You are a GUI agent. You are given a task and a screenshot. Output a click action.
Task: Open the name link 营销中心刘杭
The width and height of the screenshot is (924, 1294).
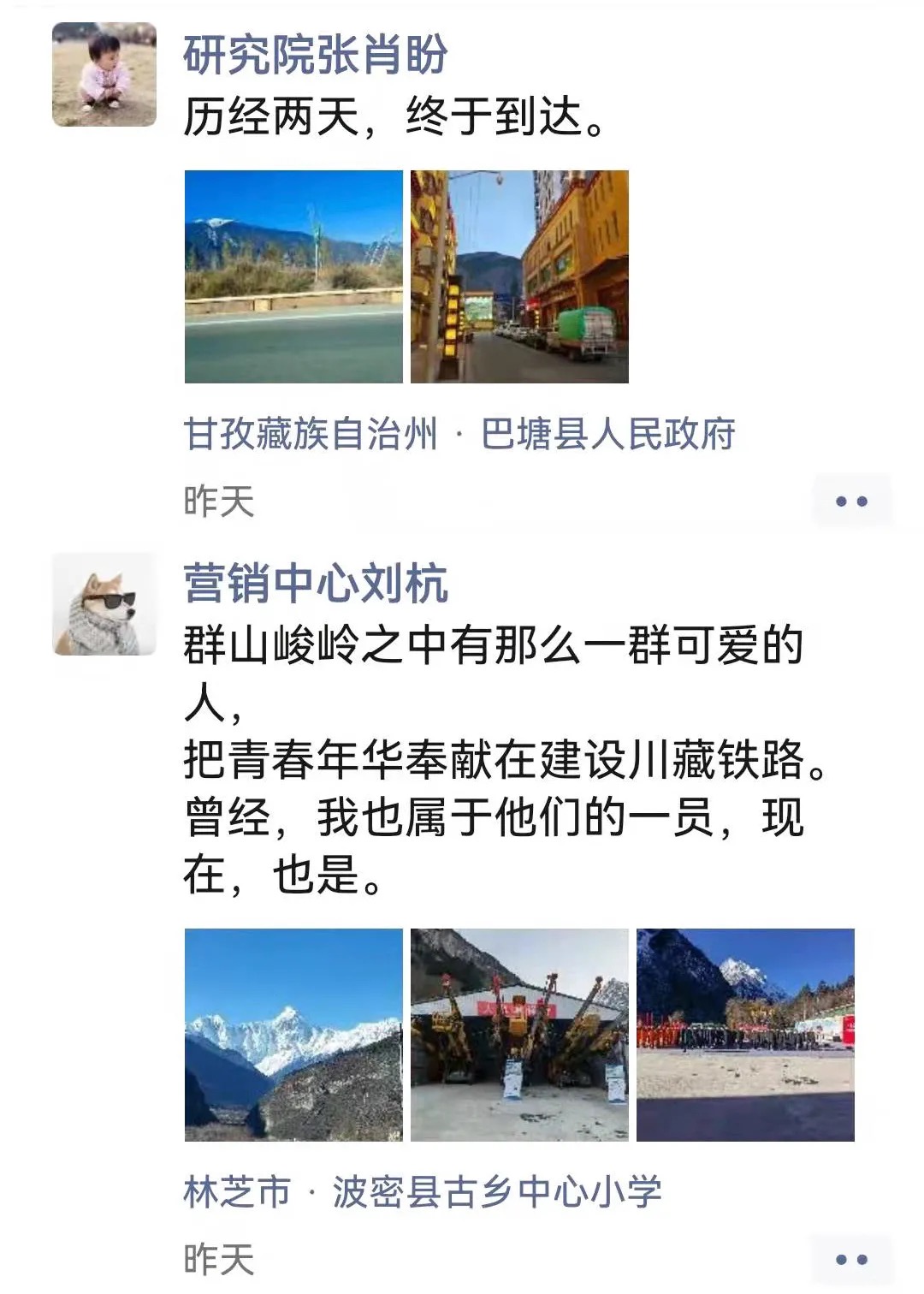coord(315,585)
